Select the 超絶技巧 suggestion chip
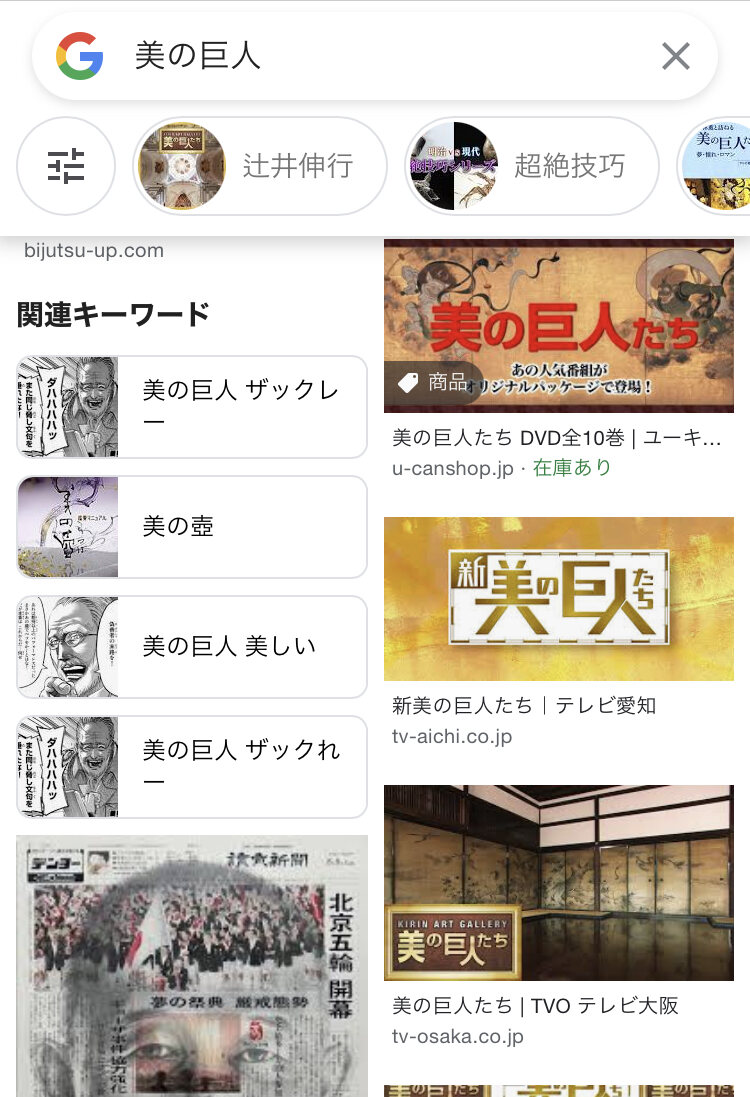 tap(532, 166)
